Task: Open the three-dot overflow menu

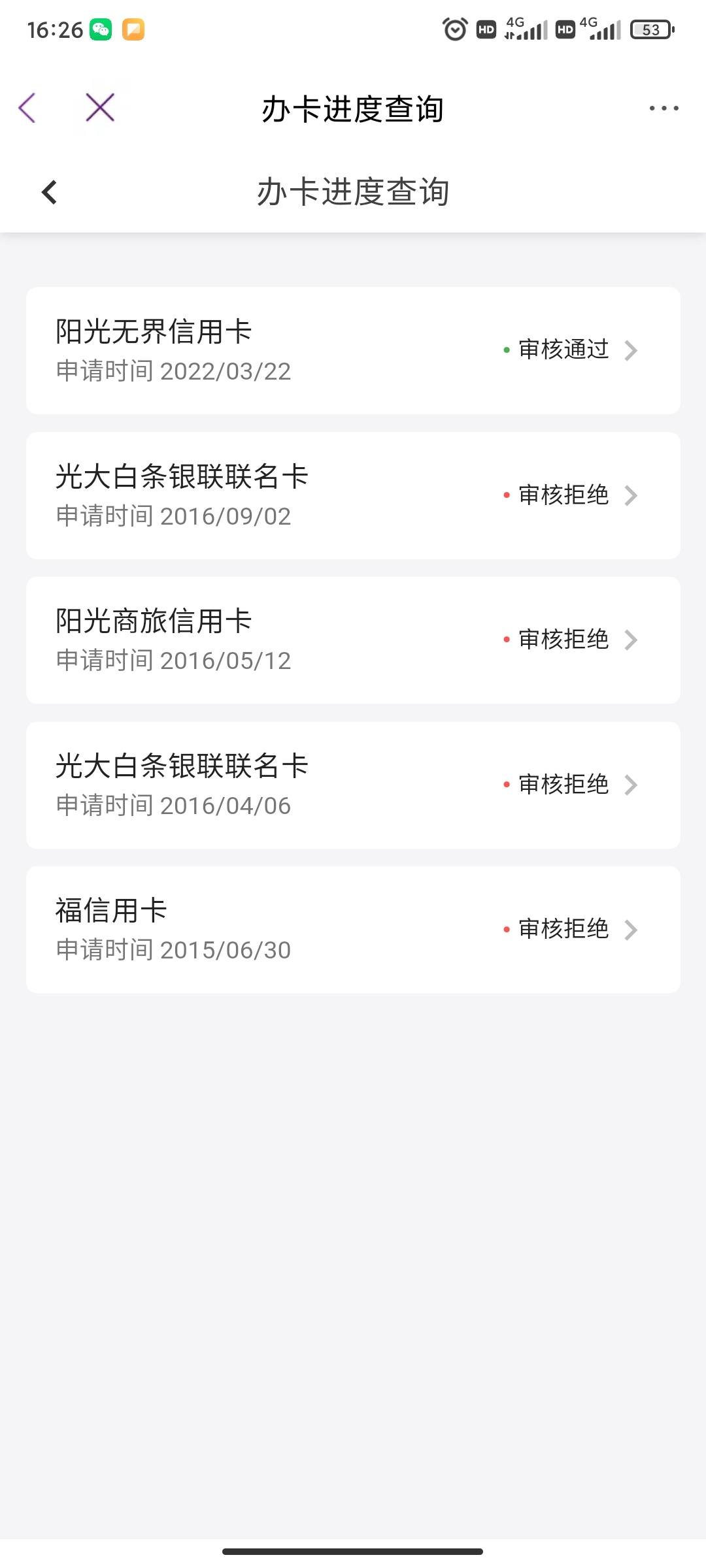Action: (664, 108)
